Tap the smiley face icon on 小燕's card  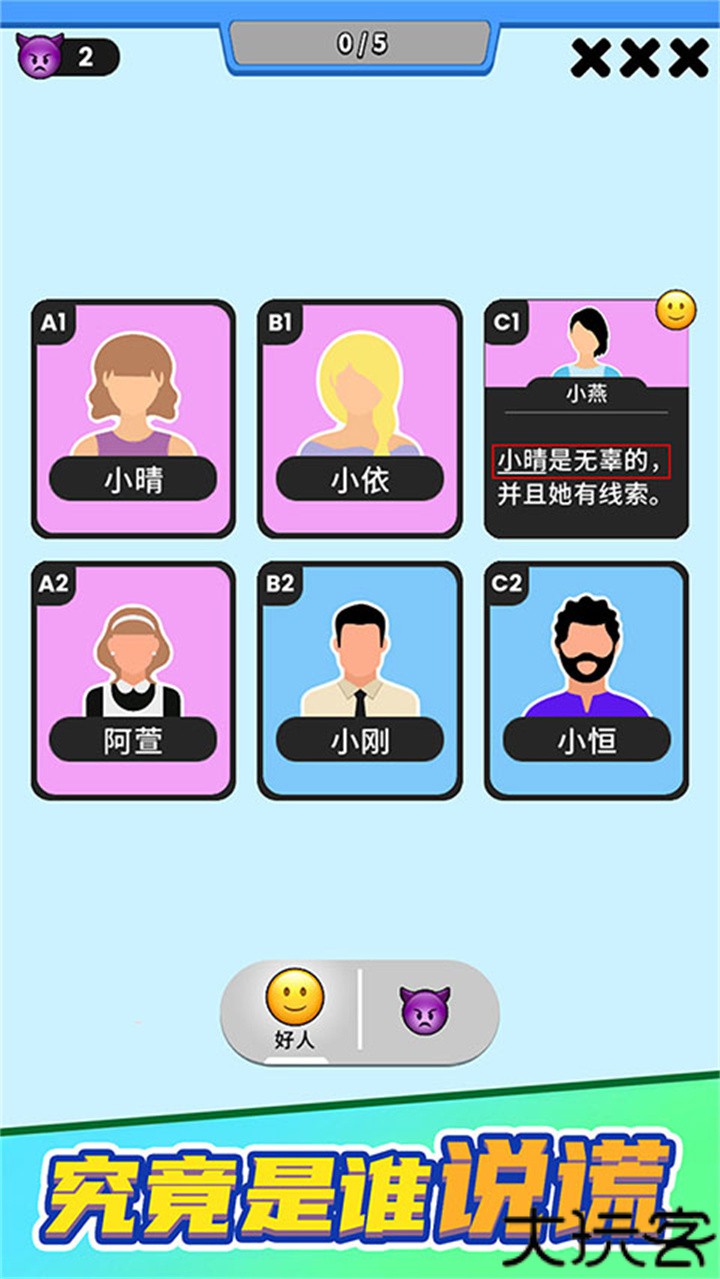(x=673, y=311)
